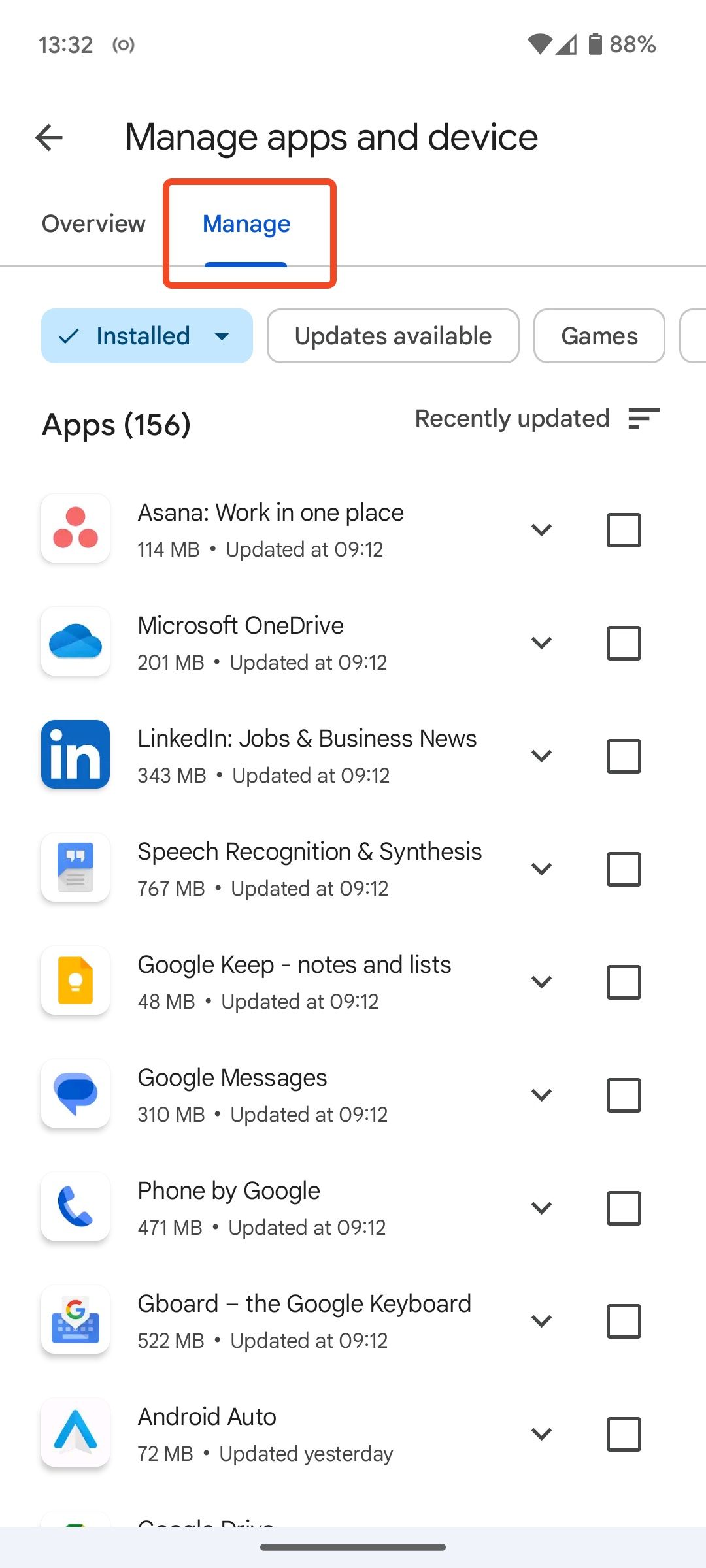Open the Installed filter dropdown

[x=147, y=336]
